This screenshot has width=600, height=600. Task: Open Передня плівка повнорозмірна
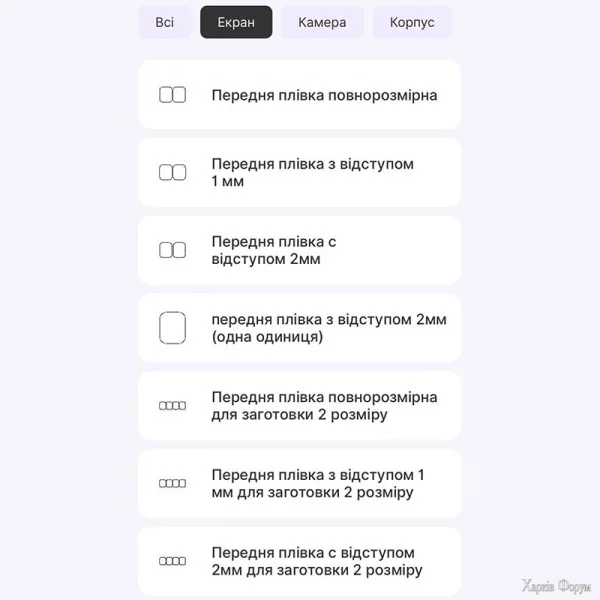point(299,95)
